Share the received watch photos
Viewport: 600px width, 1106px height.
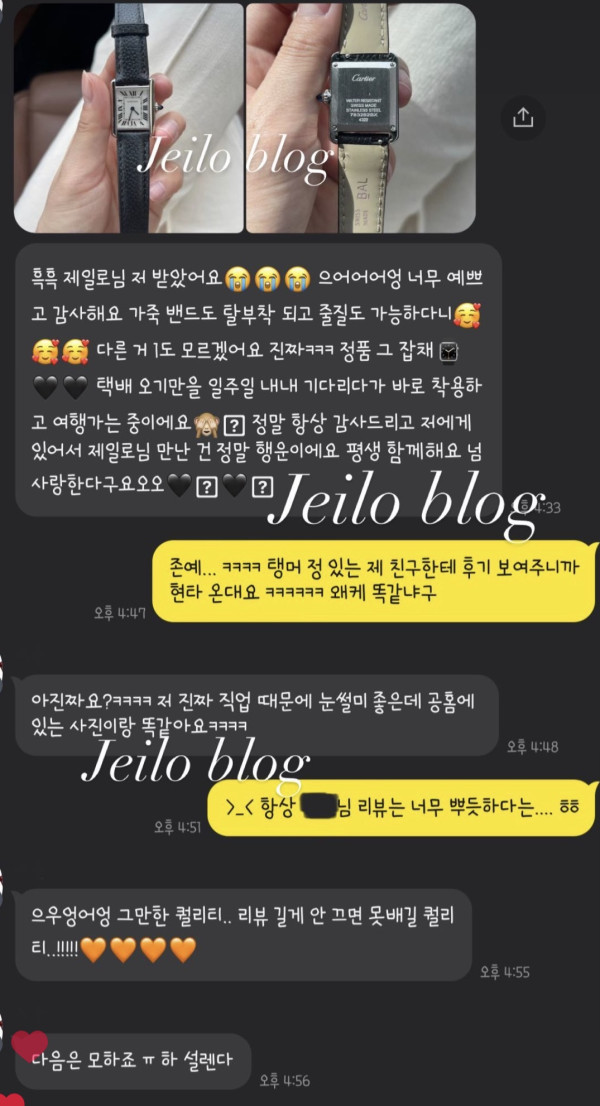point(522,117)
